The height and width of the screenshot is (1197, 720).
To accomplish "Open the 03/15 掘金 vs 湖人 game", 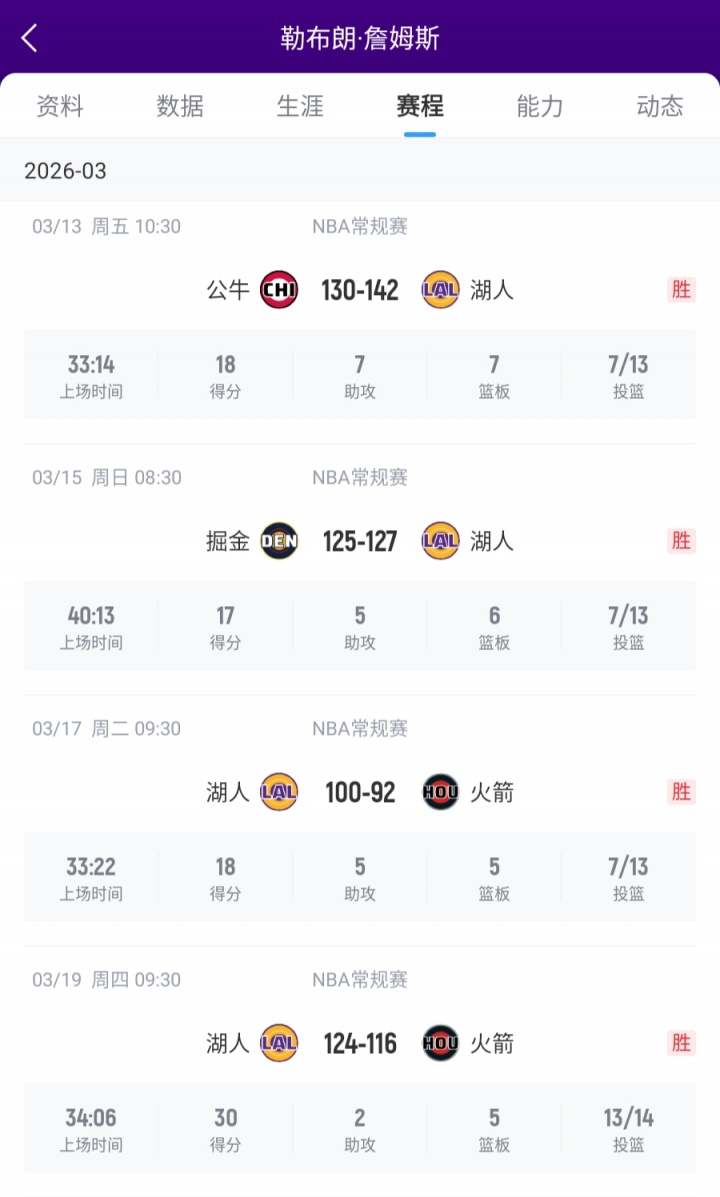I will click(x=360, y=541).
